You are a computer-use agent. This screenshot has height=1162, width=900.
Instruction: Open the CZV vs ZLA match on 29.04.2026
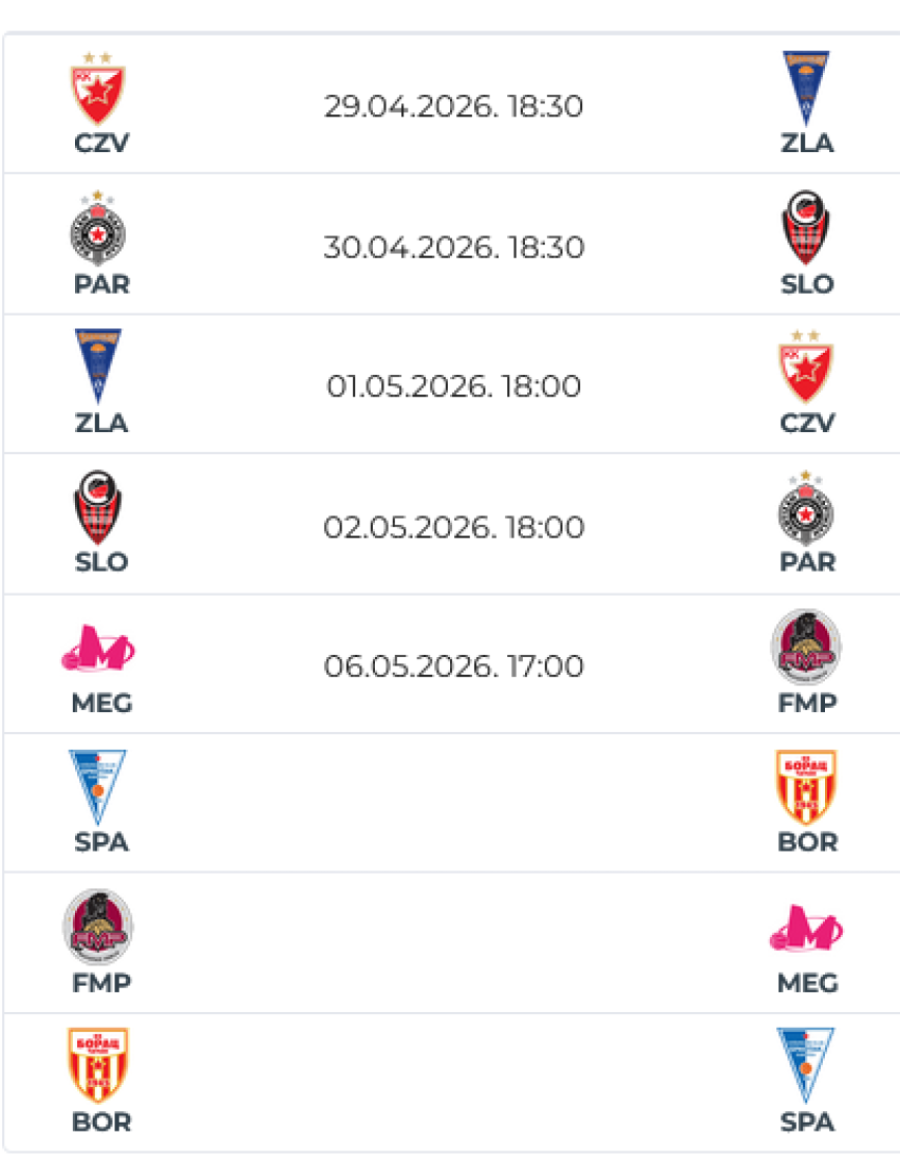point(453,106)
